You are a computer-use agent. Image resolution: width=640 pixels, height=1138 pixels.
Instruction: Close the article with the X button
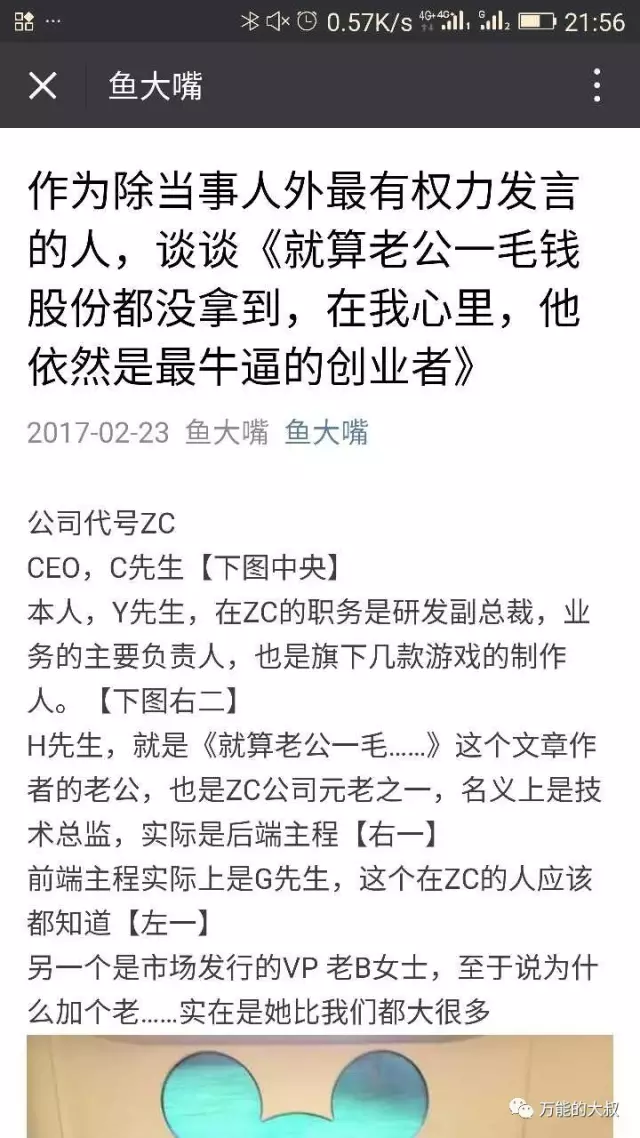coord(42,86)
